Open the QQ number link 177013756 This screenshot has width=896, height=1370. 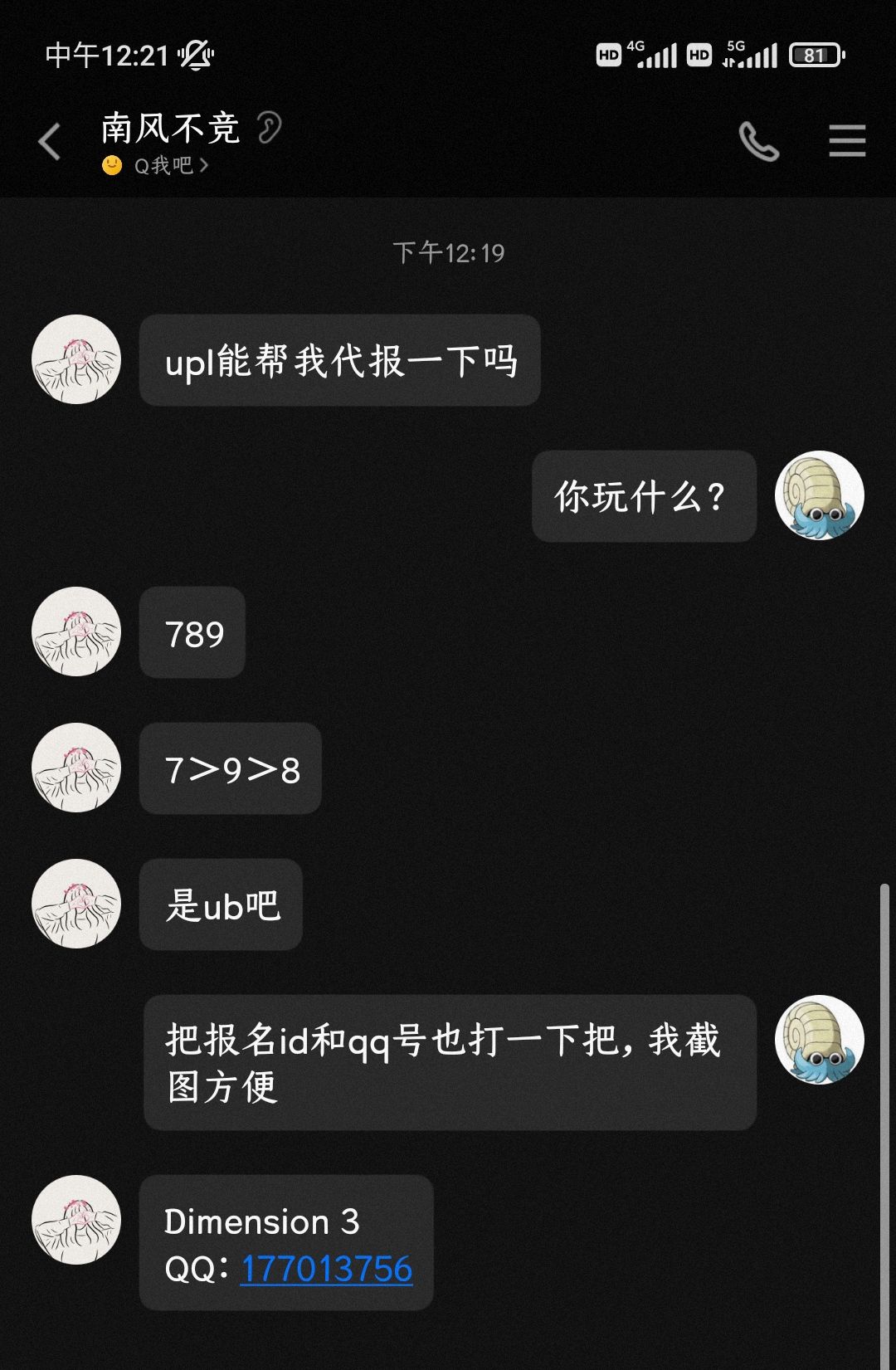click(x=326, y=1269)
